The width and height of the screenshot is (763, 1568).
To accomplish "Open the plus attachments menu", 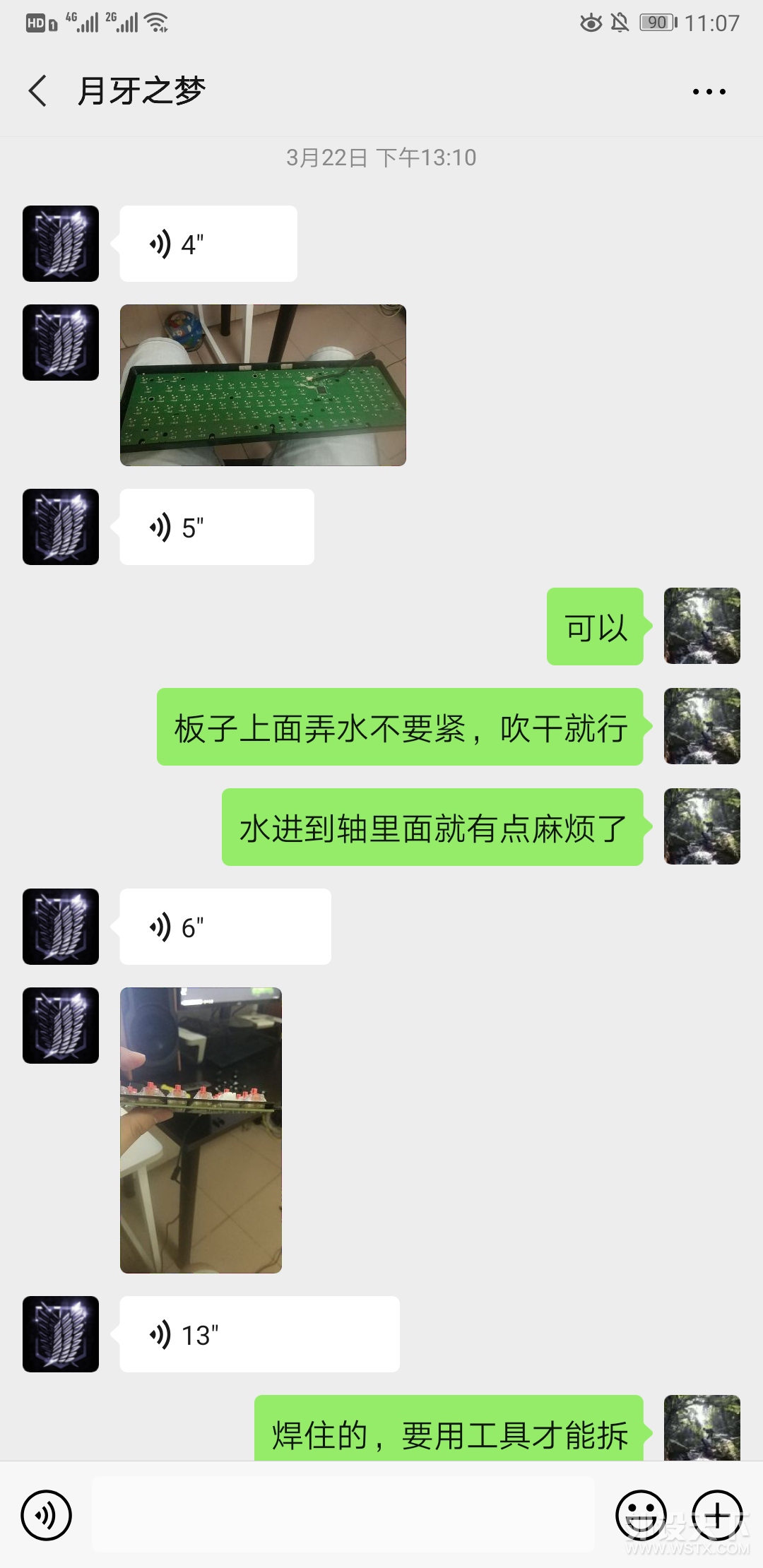I will [x=716, y=1515].
